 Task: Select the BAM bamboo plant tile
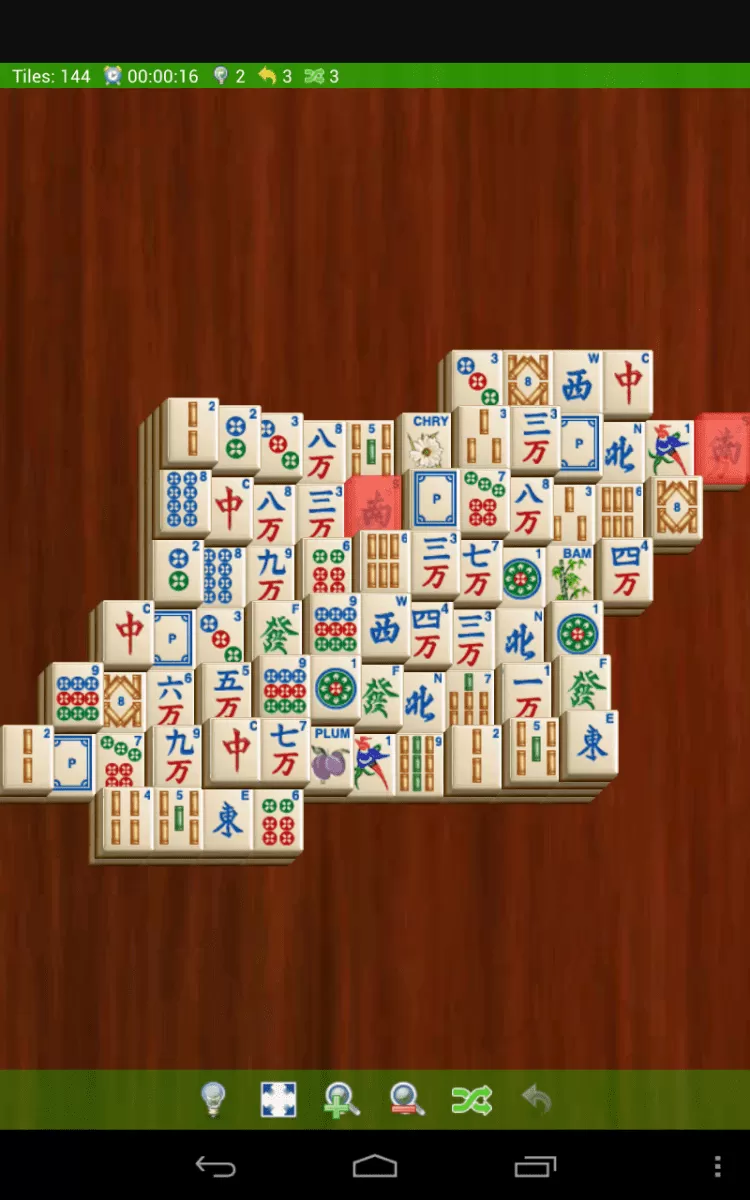574,572
